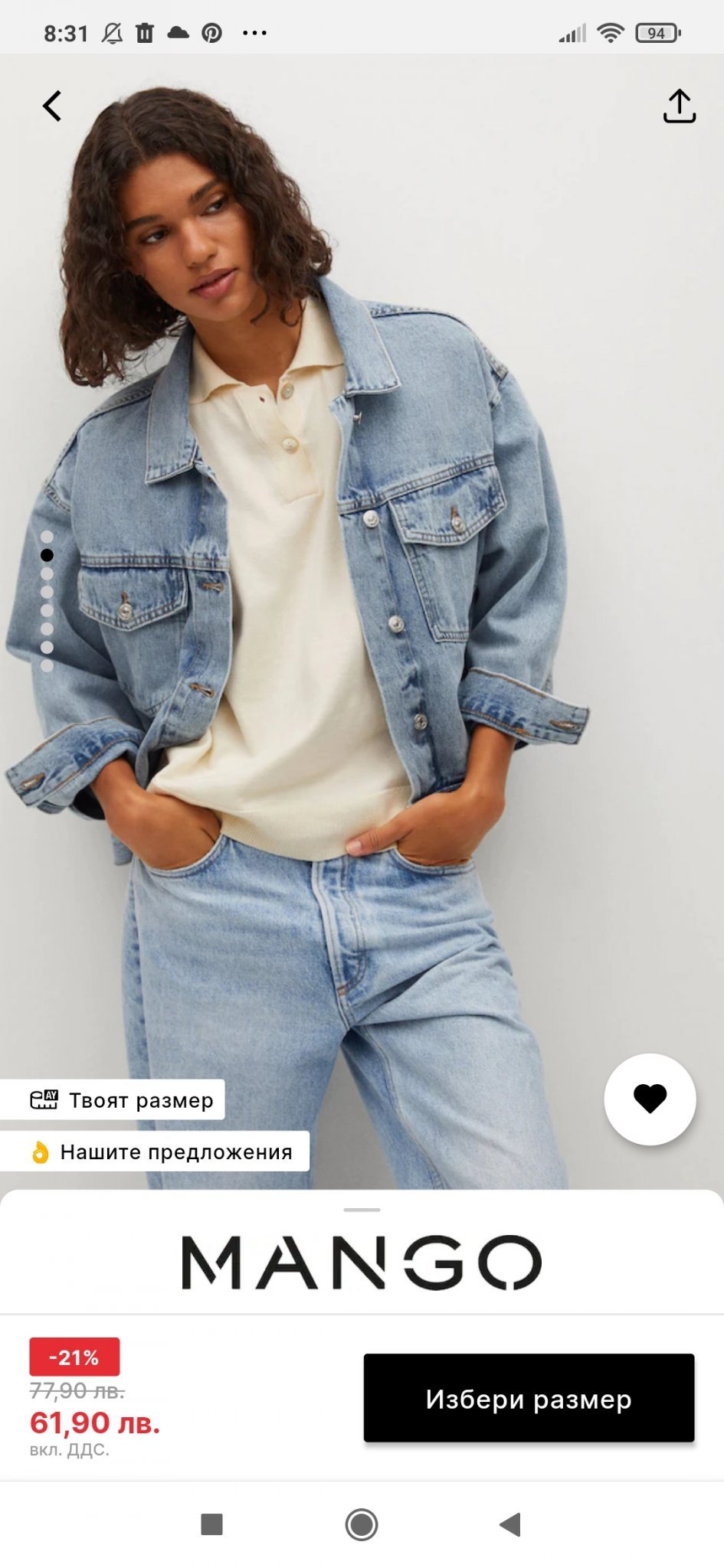The image size is (724, 1568).
Task: Tap 'Избери размер' button
Action: (x=529, y=1399)
